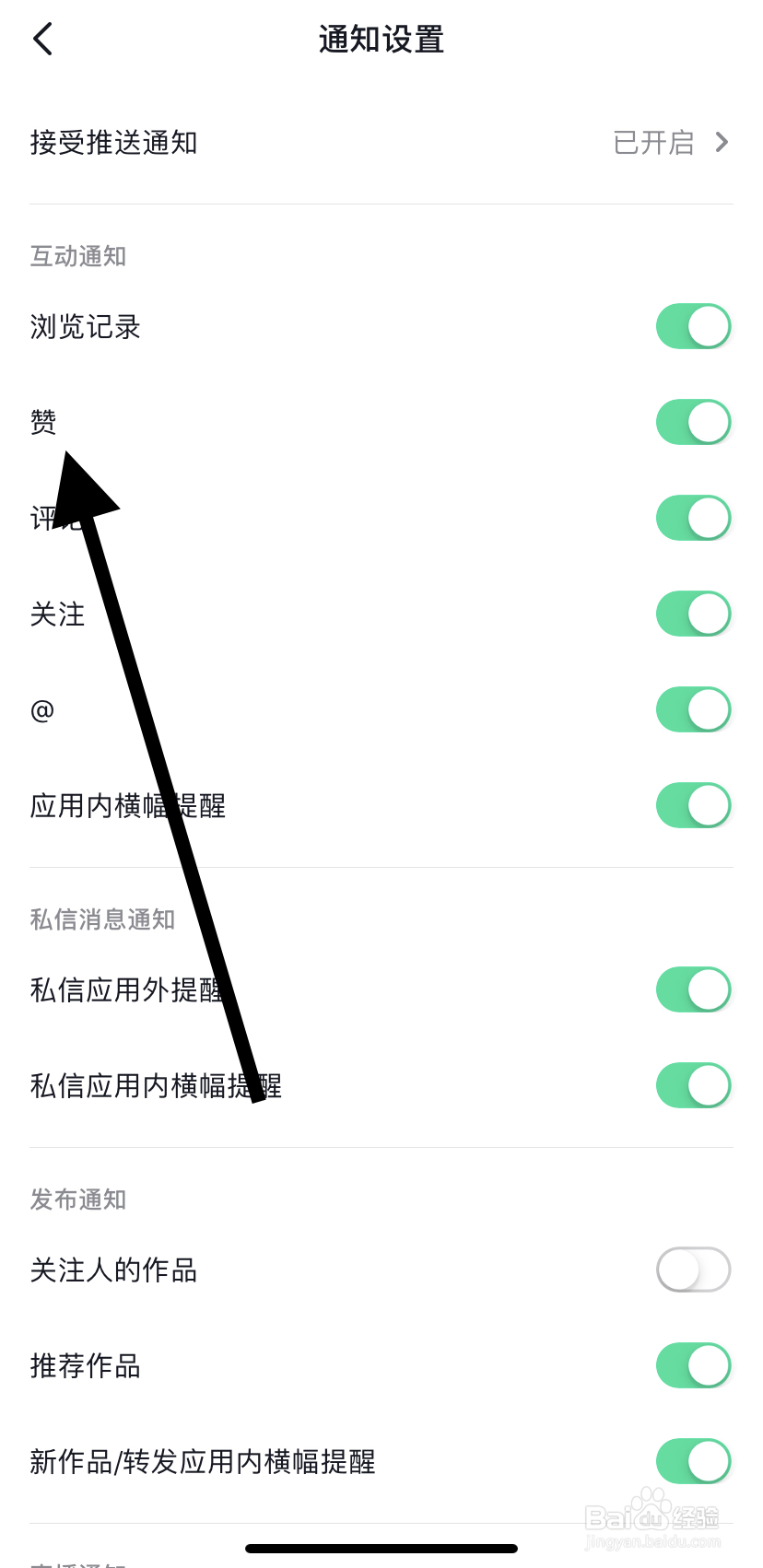Tap the back arrow to leave notification settings
The width and height of the screenshot is (763, 1568).
tap(41, 39)
